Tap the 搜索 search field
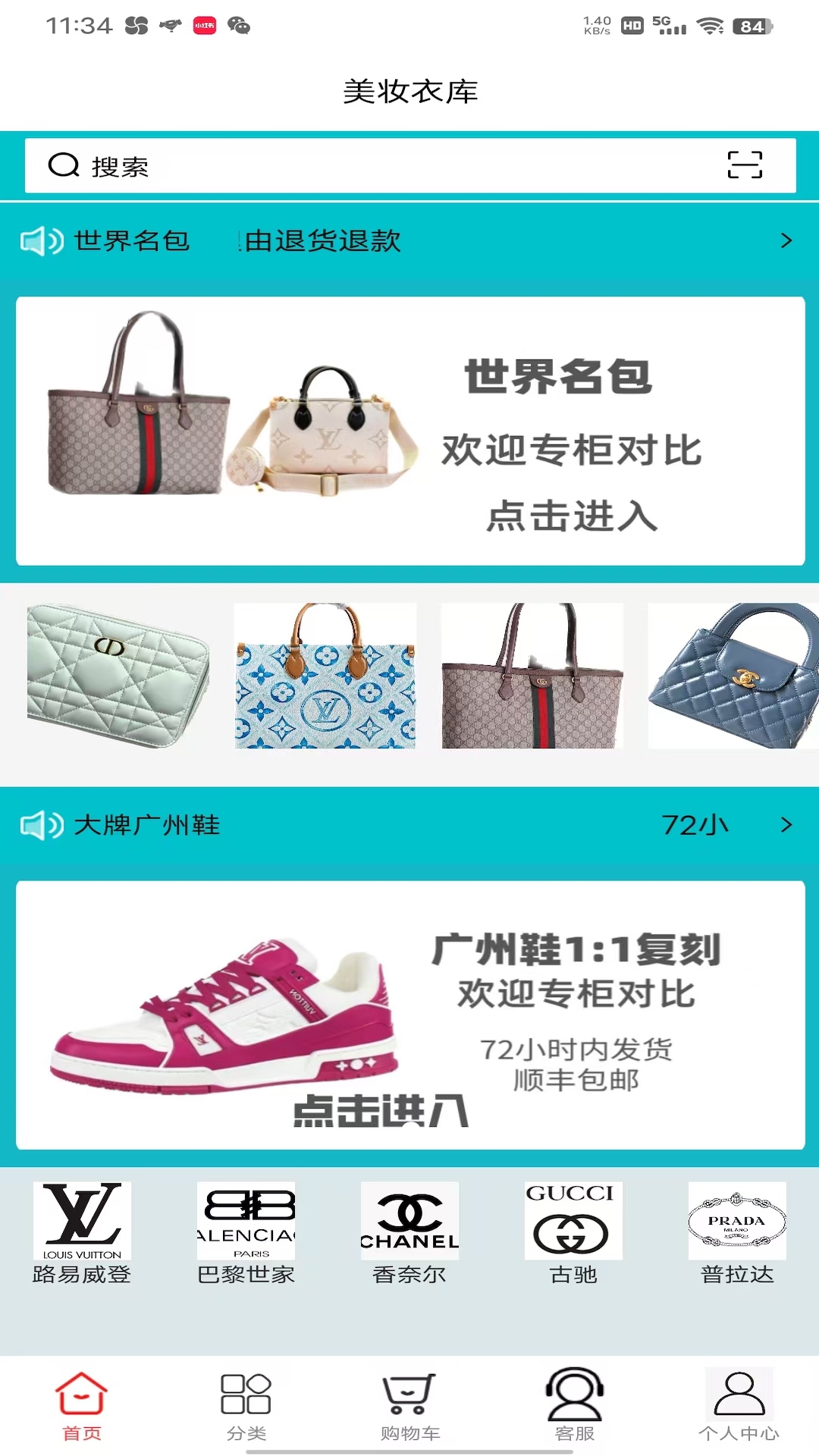Image resolution: width=819 pixels, height=1456 pixels. 379,165
